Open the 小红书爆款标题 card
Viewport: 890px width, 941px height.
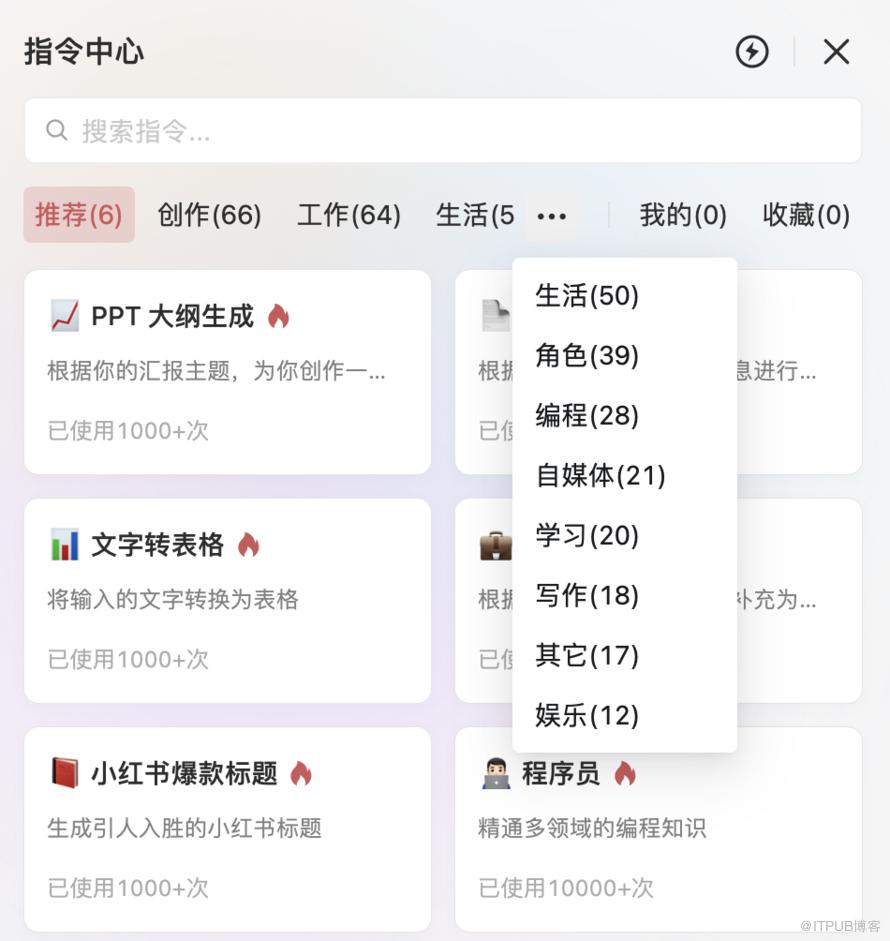coord(227,829)
